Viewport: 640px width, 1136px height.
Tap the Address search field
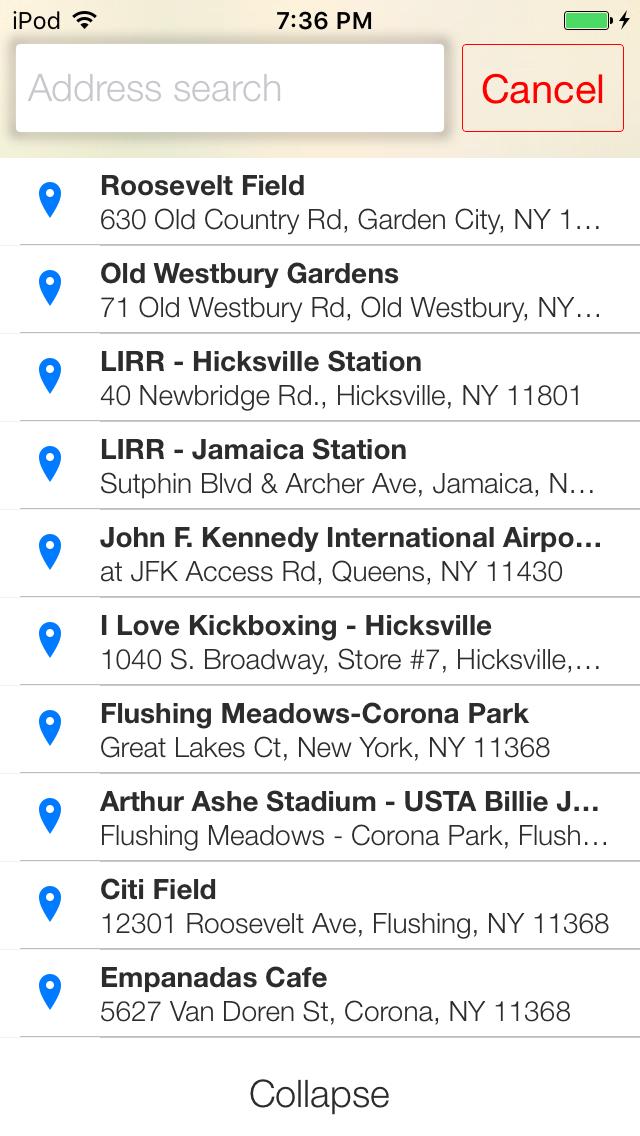(x=230, y=88)
